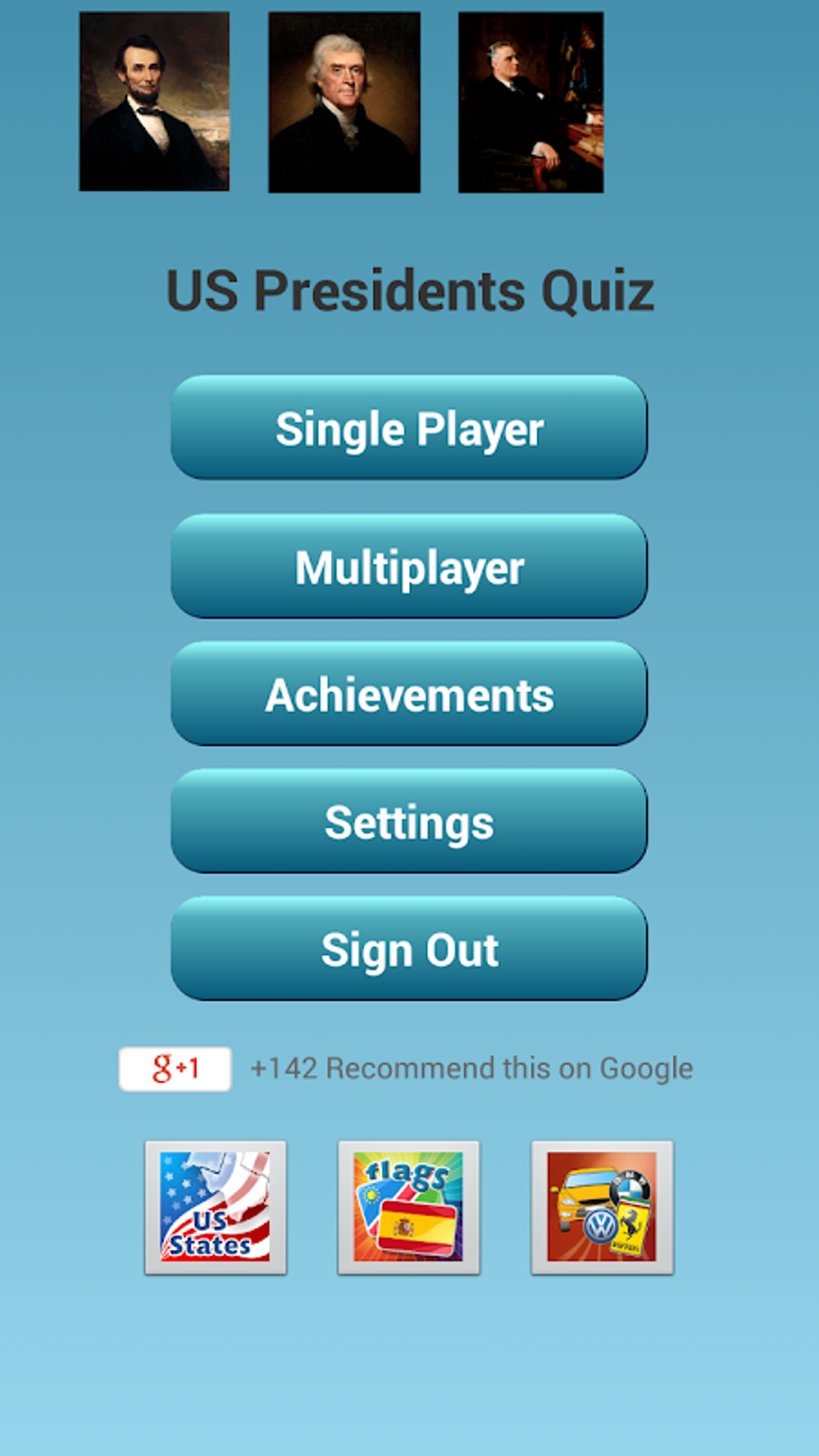819x1456 pixels.
Task: Select the Thomas Jefferson portrait
Action: click(x=343, y=100)
